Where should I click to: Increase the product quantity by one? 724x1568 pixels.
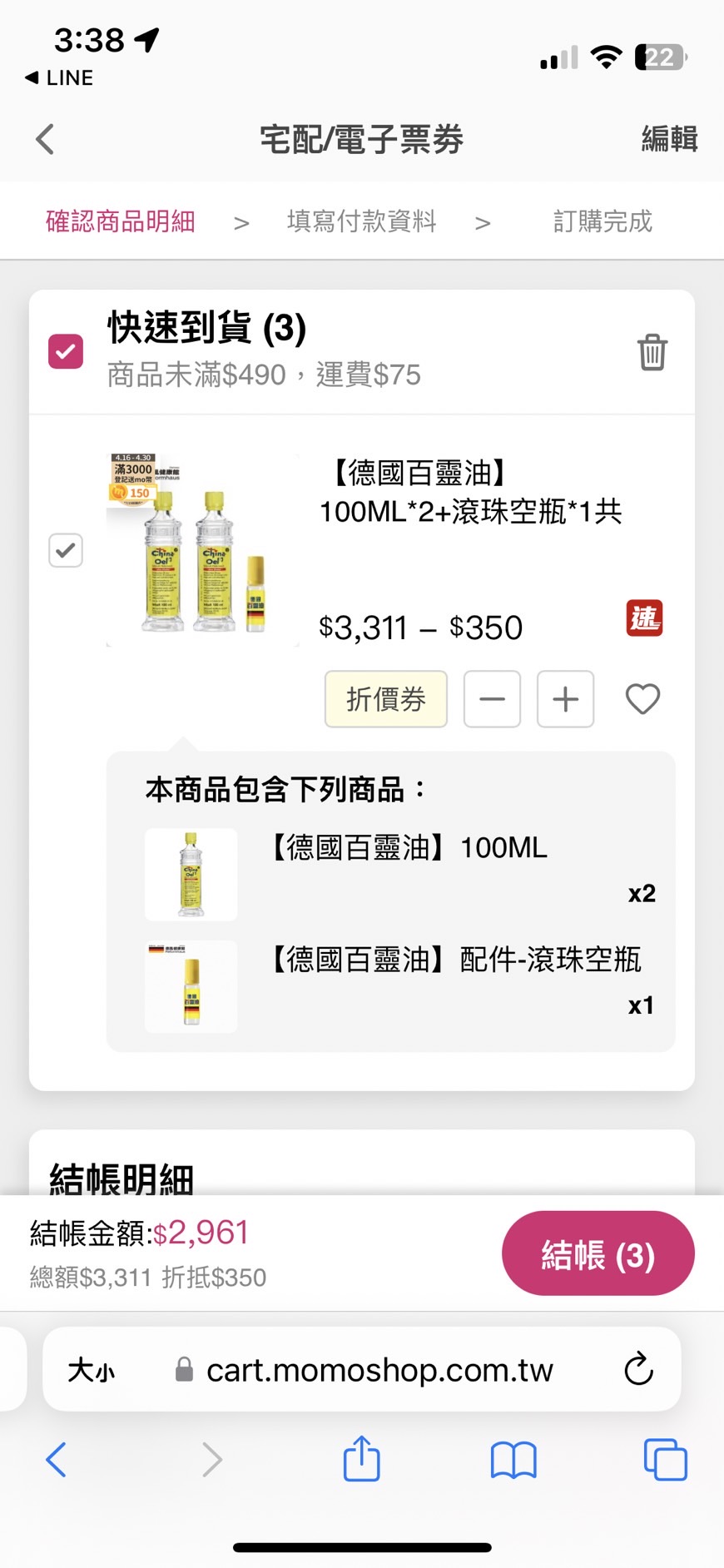[565, 699]
